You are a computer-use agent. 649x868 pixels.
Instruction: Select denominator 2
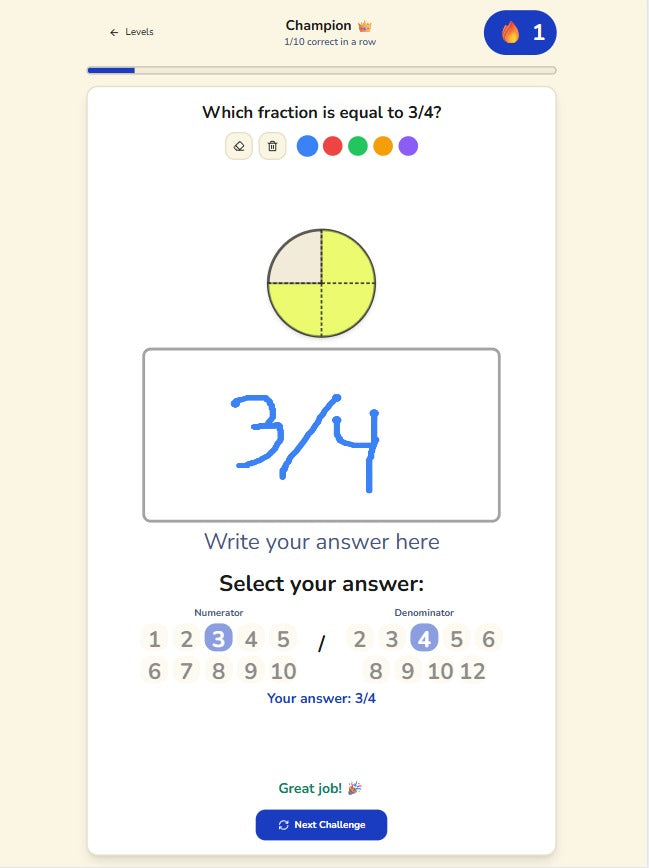coord(360,639)
